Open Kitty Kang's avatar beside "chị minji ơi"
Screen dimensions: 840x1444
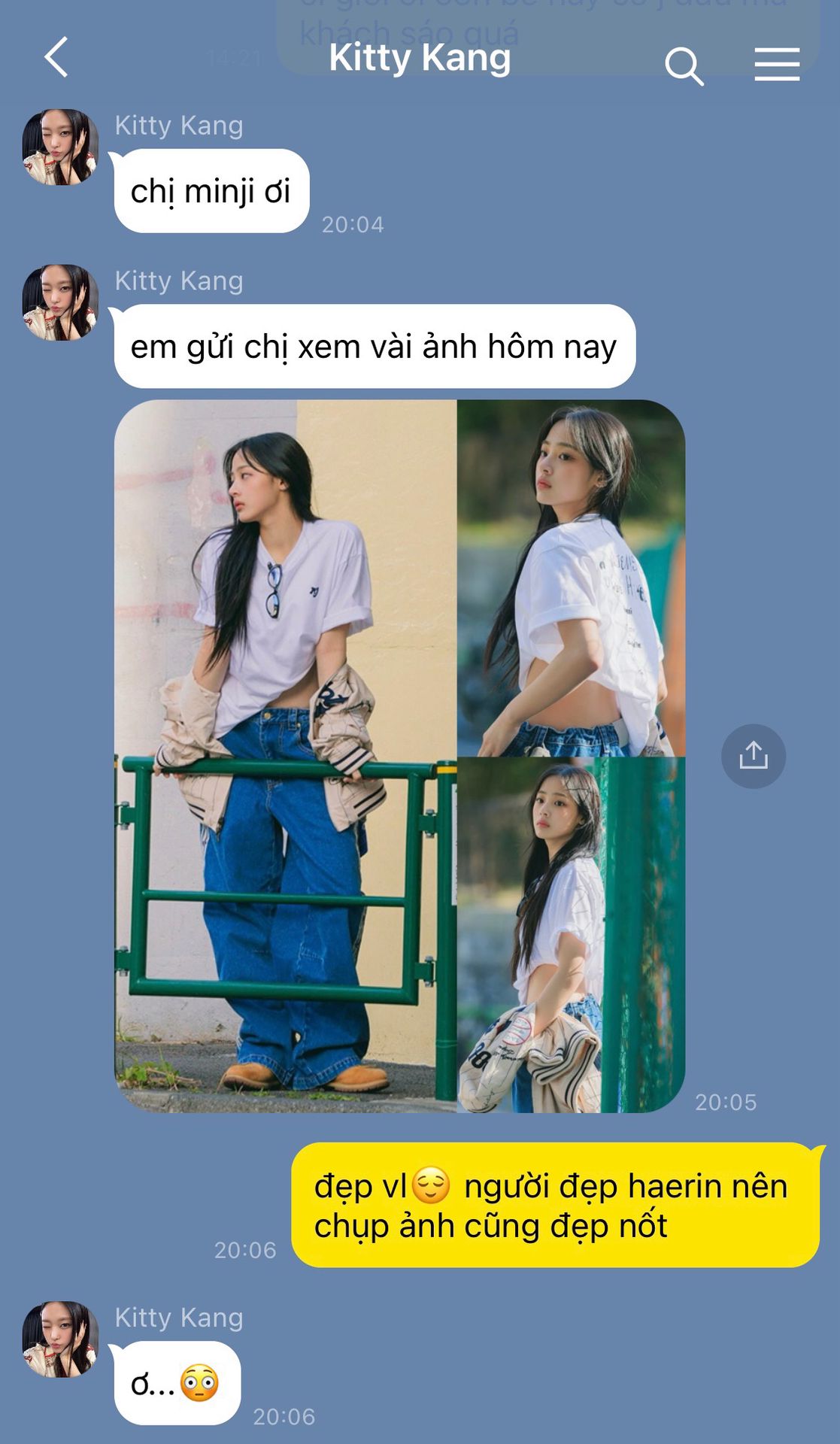point(60,147)
